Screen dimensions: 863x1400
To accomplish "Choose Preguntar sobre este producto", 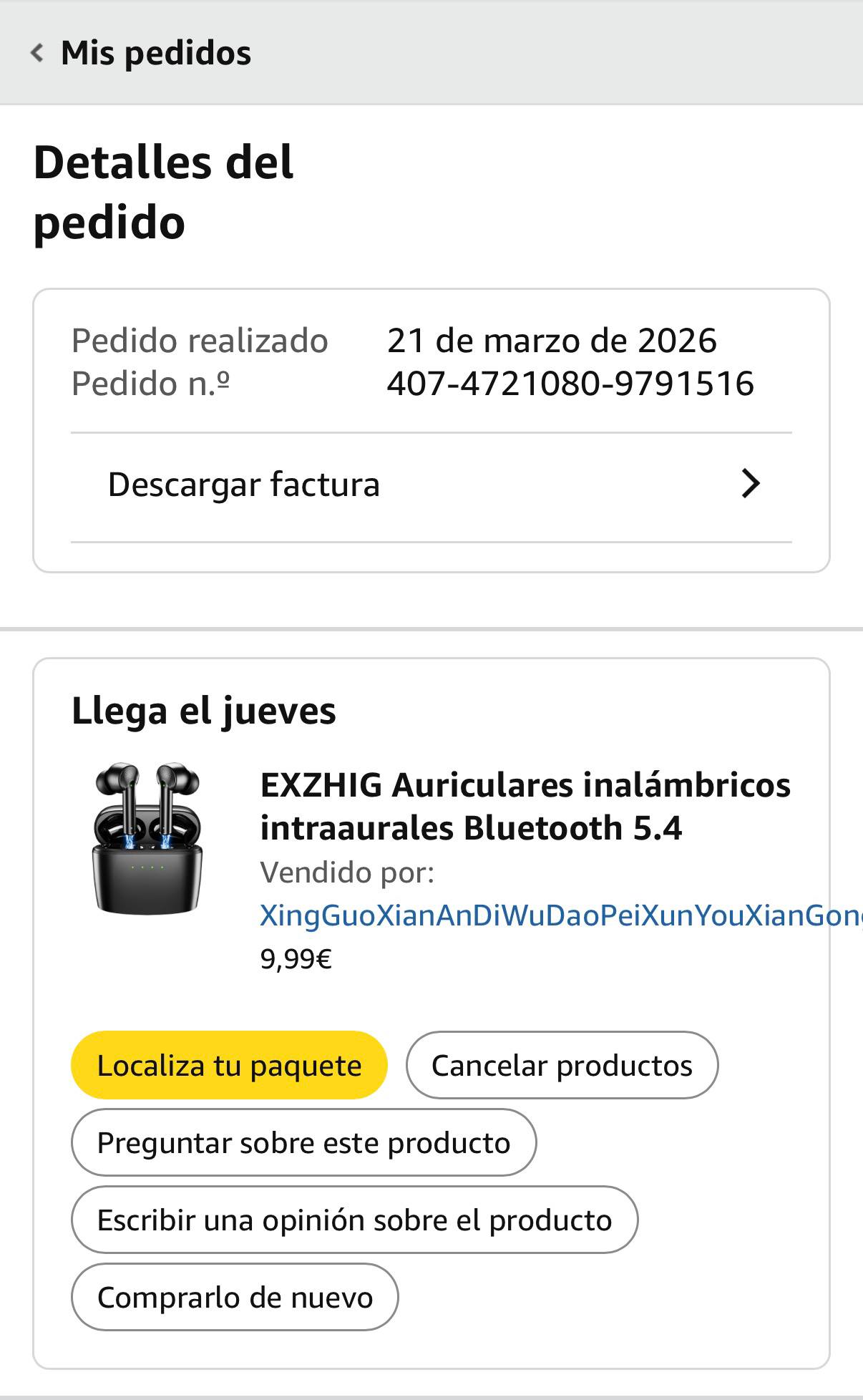I will pyautogui.click(x=303, y=1143).
